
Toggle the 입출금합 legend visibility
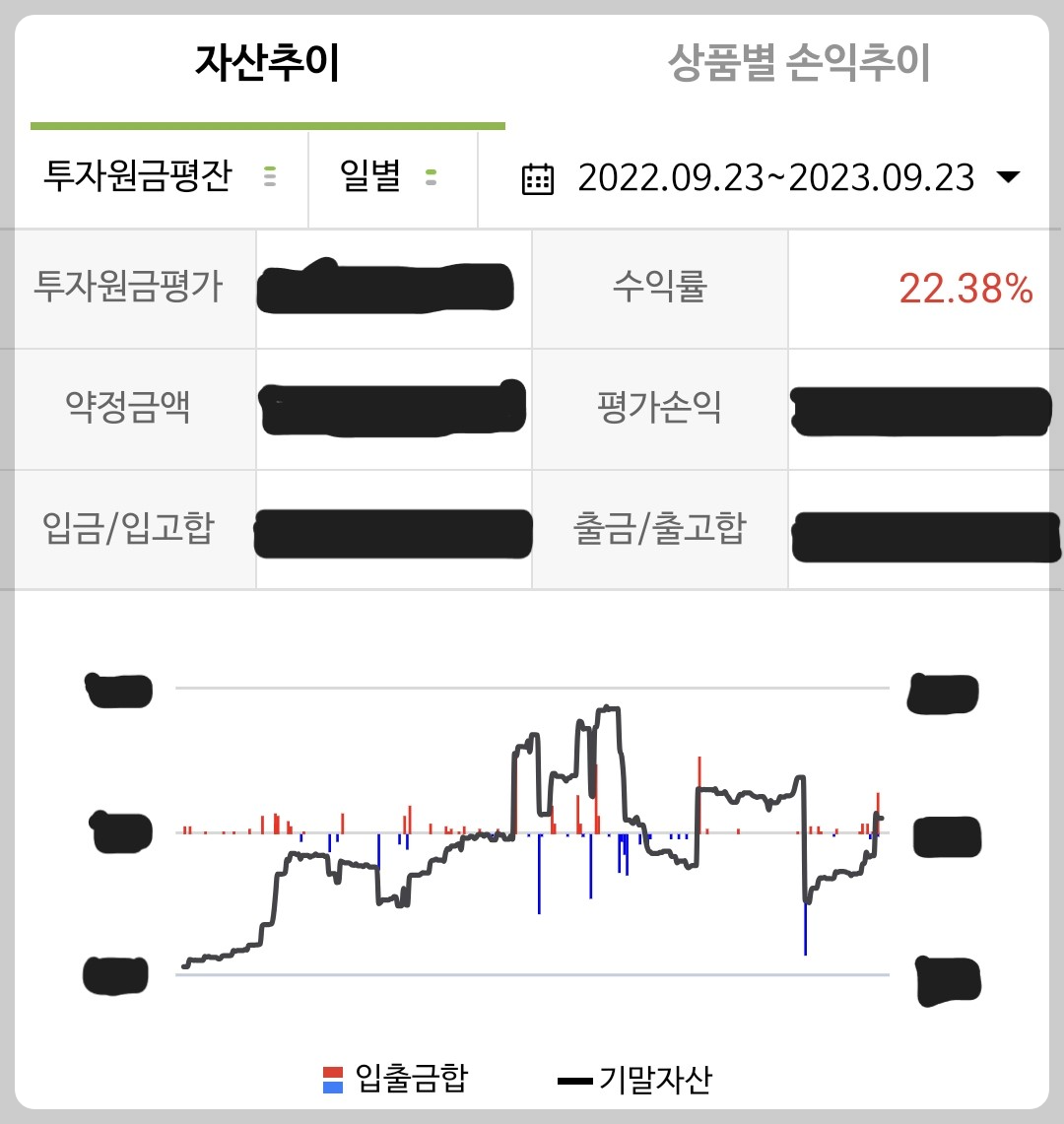click(398, 1078)
